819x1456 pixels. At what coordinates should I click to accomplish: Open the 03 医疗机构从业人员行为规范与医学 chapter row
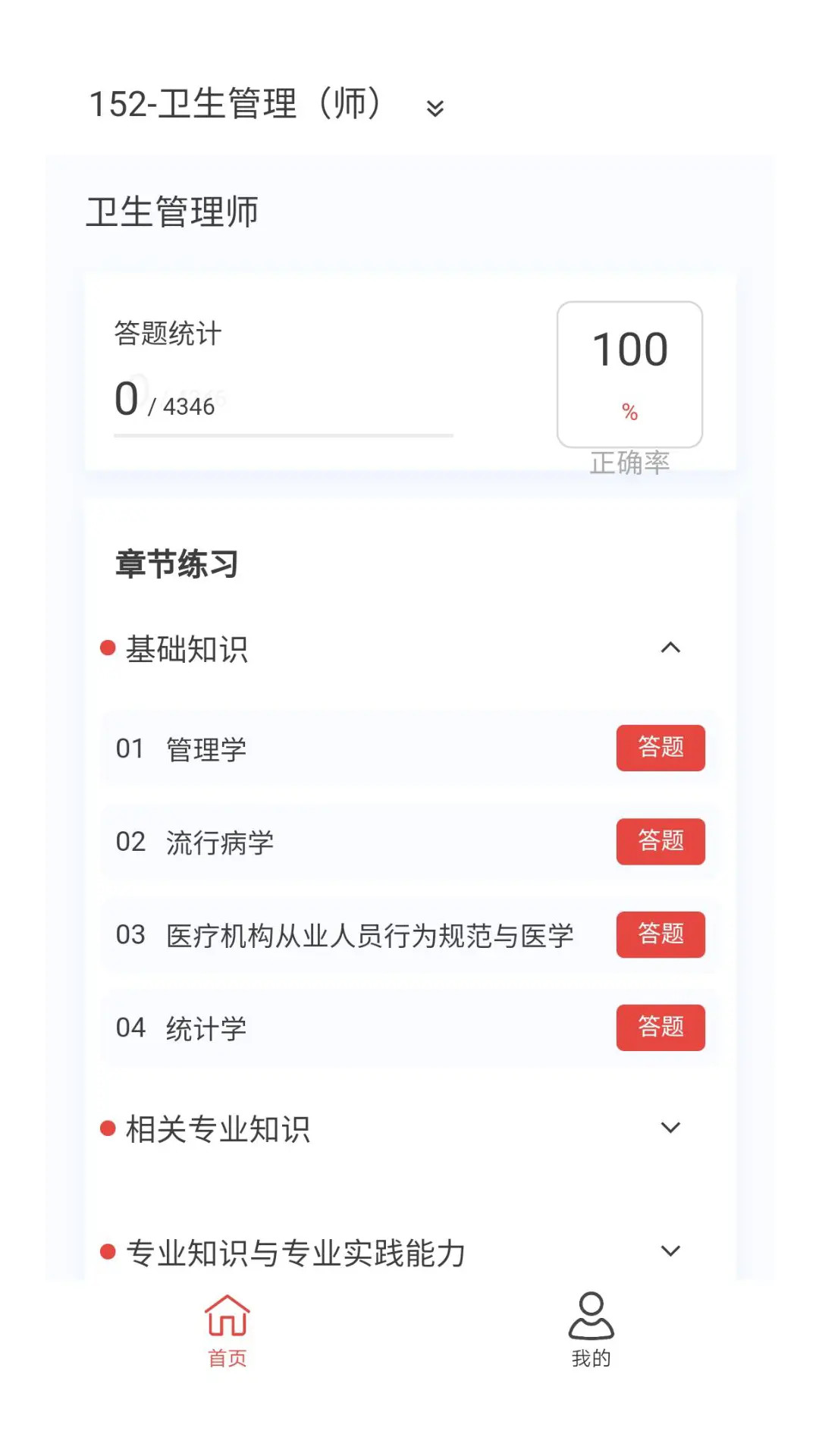point(341,935)
